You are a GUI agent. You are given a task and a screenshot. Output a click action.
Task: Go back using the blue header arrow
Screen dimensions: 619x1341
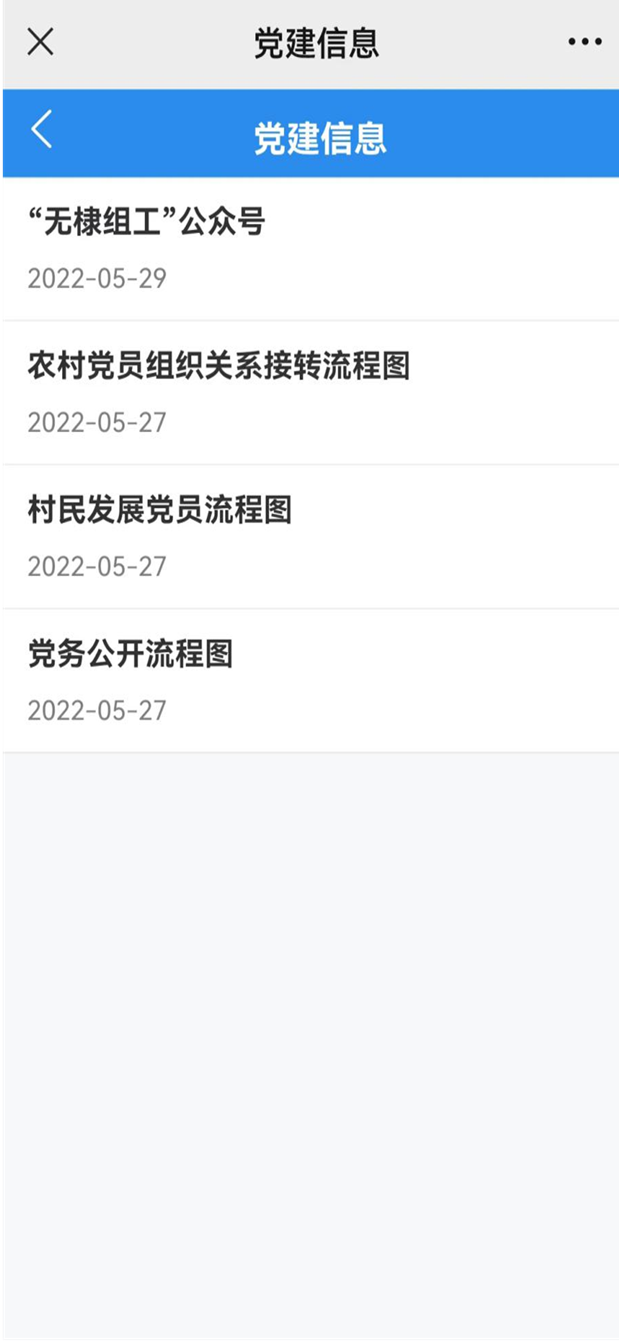click(41, 131)
